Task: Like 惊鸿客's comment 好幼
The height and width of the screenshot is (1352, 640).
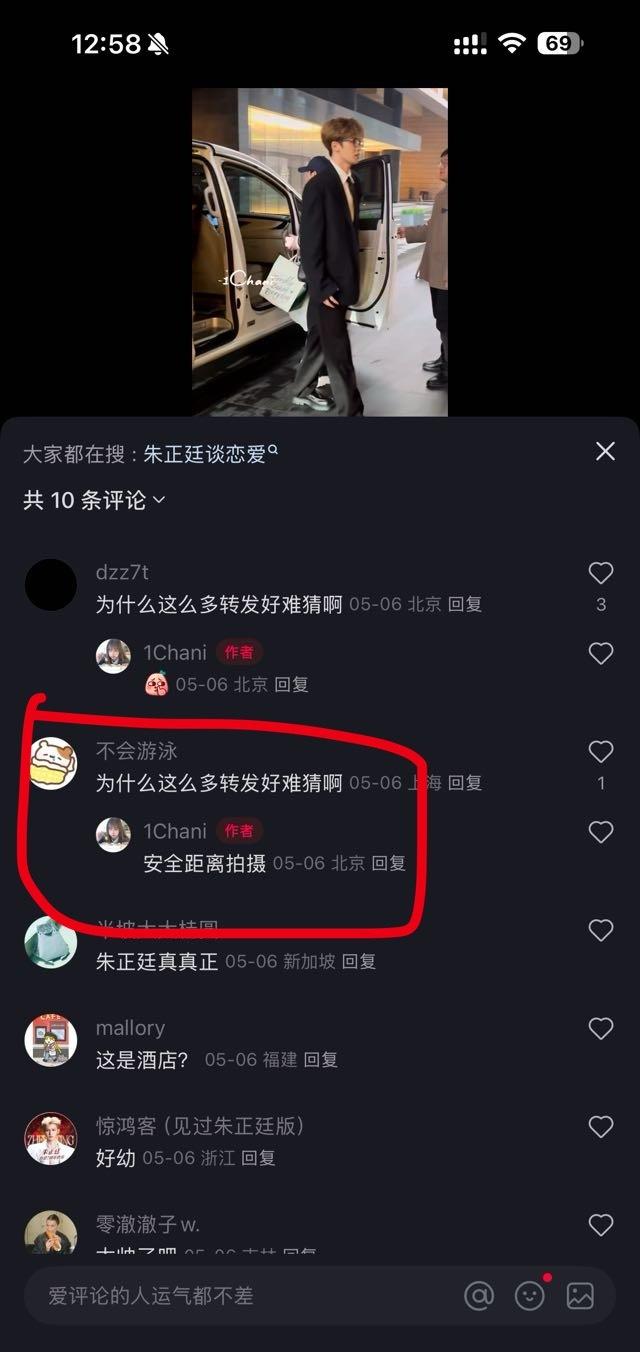Action: click(600, 1127)
